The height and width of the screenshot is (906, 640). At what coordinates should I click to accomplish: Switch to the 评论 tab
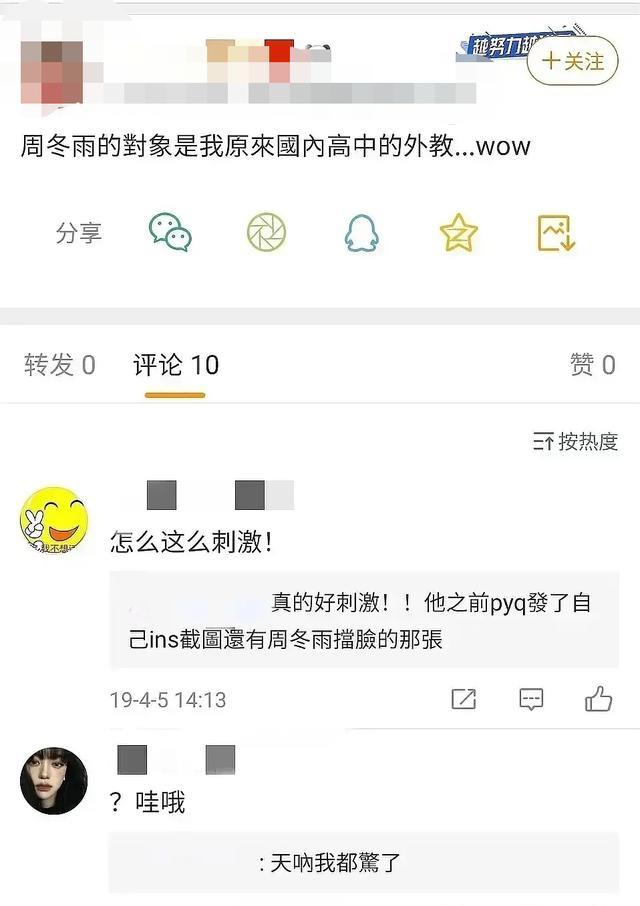click(175, 365)
